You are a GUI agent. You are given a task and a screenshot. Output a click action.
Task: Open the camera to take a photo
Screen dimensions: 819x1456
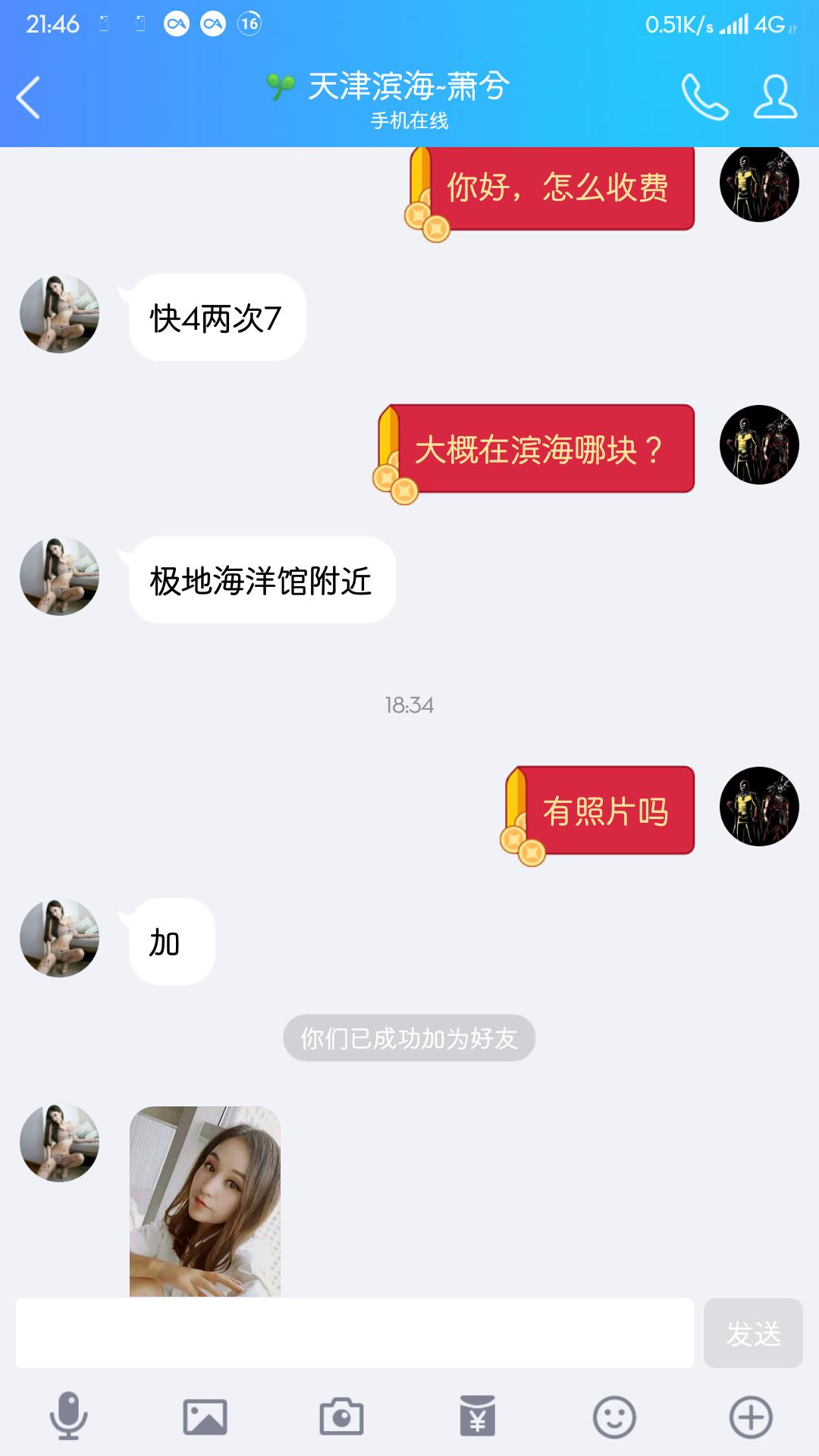click(x=341, y=1416)
